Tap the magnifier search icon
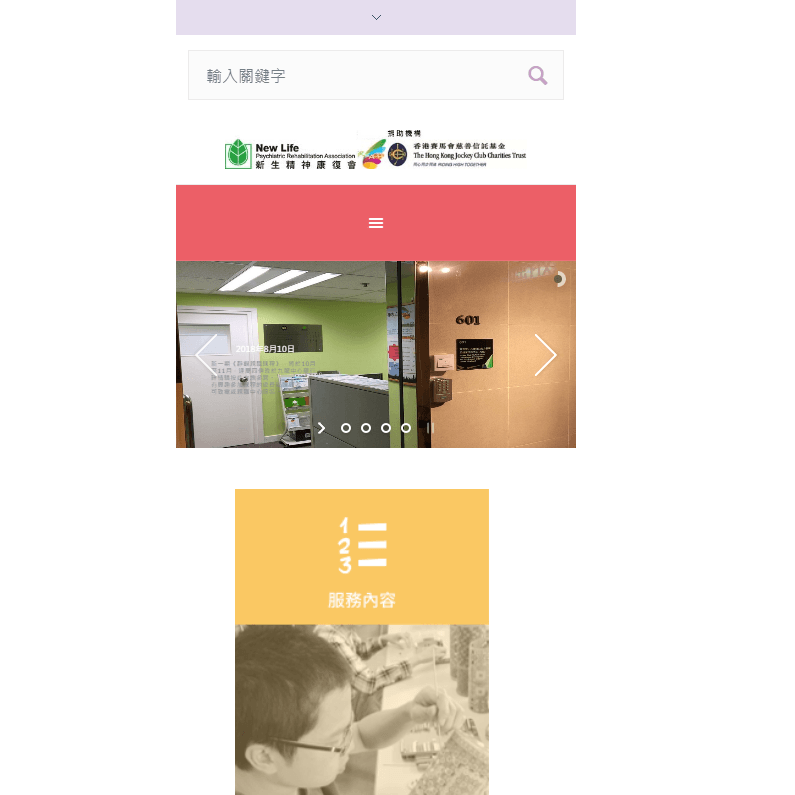 coord(538,75)
